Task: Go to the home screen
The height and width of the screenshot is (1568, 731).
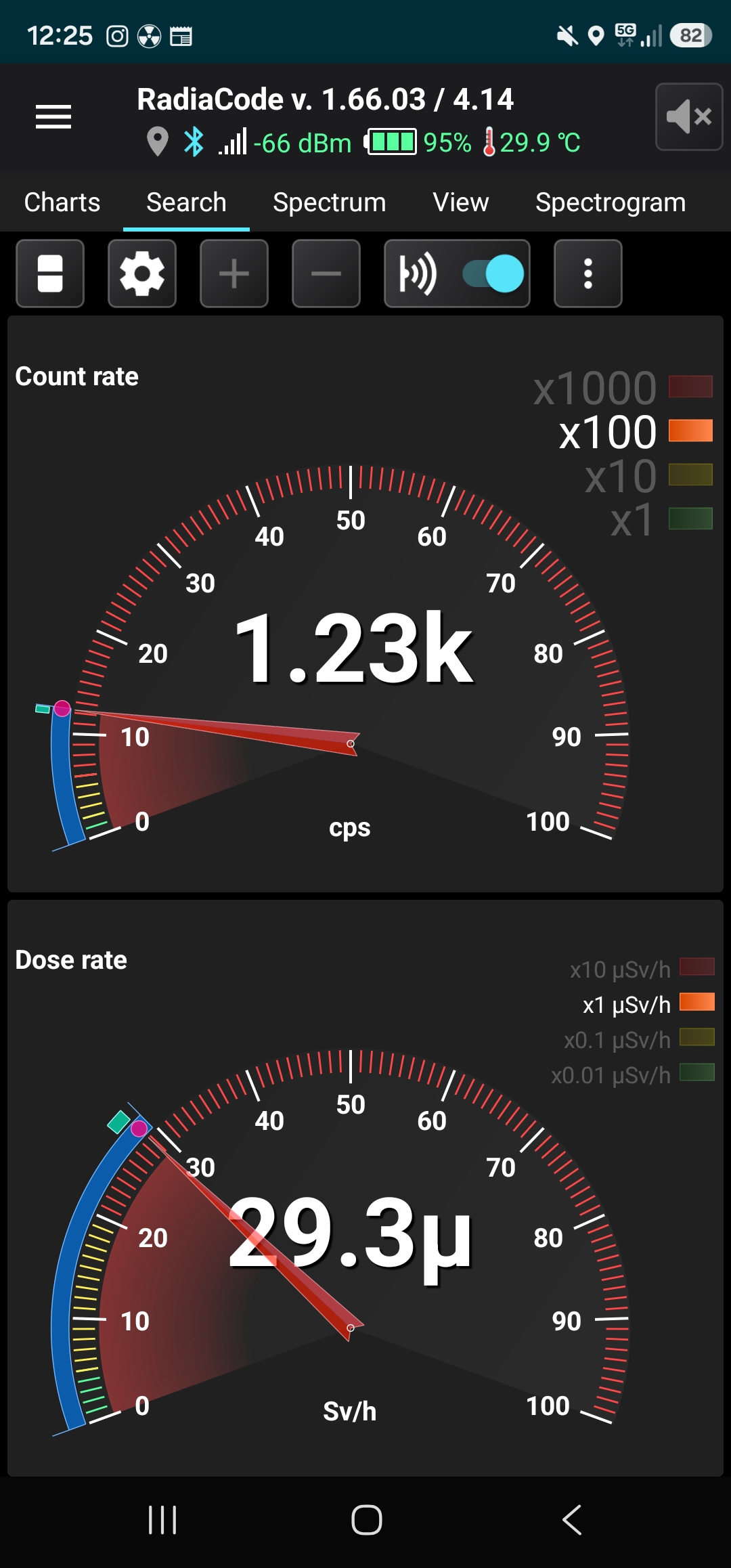Action: point(366,1520)
